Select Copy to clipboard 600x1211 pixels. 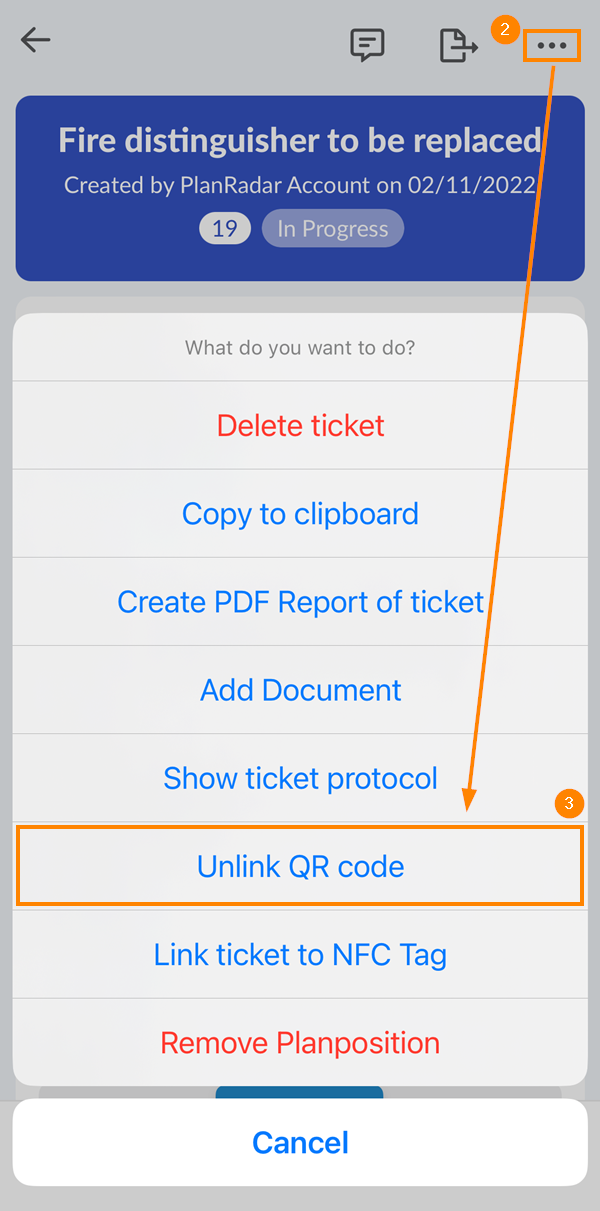click(300, 514)
